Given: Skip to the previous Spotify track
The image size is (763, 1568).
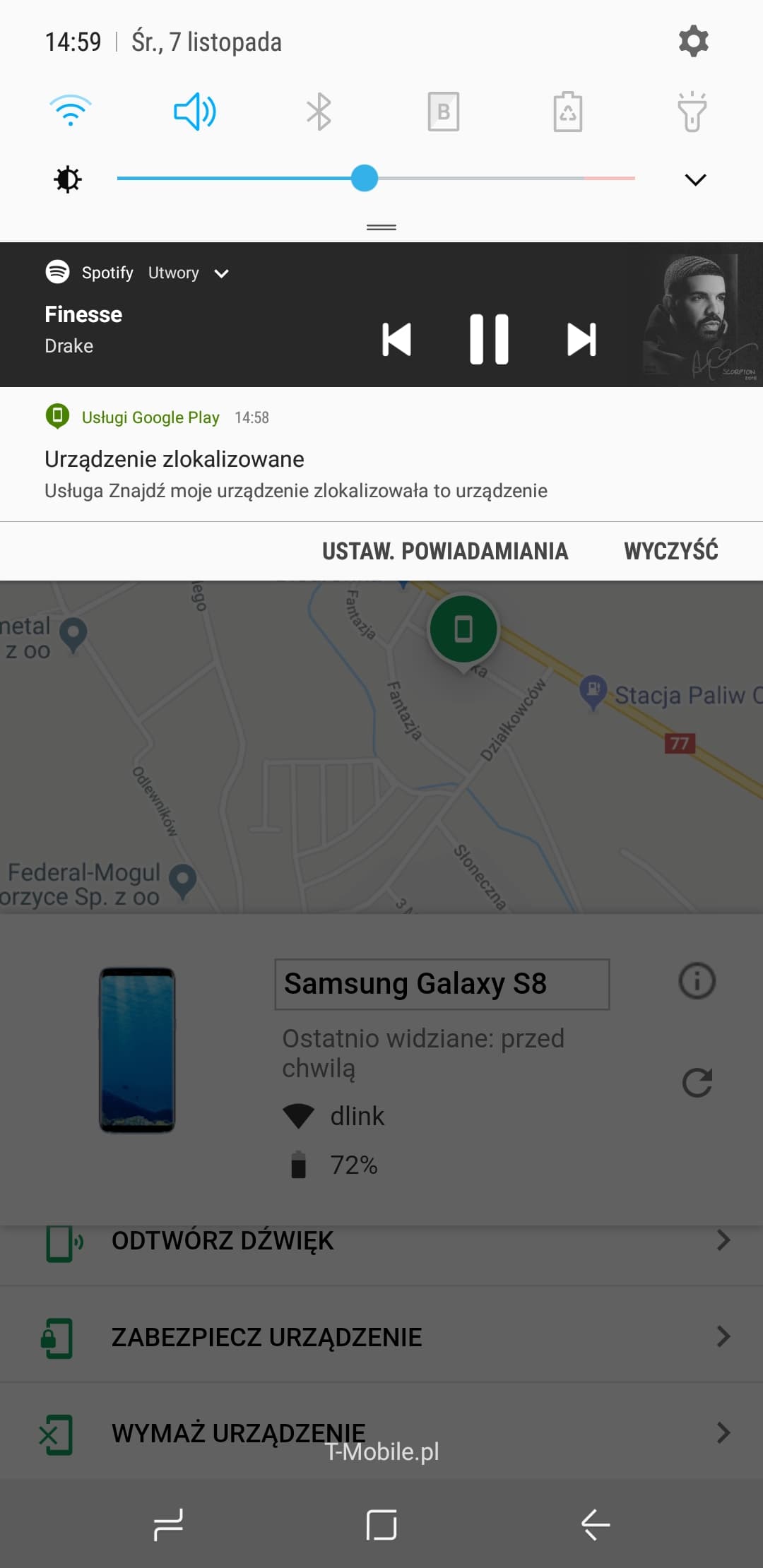Looking at the screenshot, I should point(397,340).
